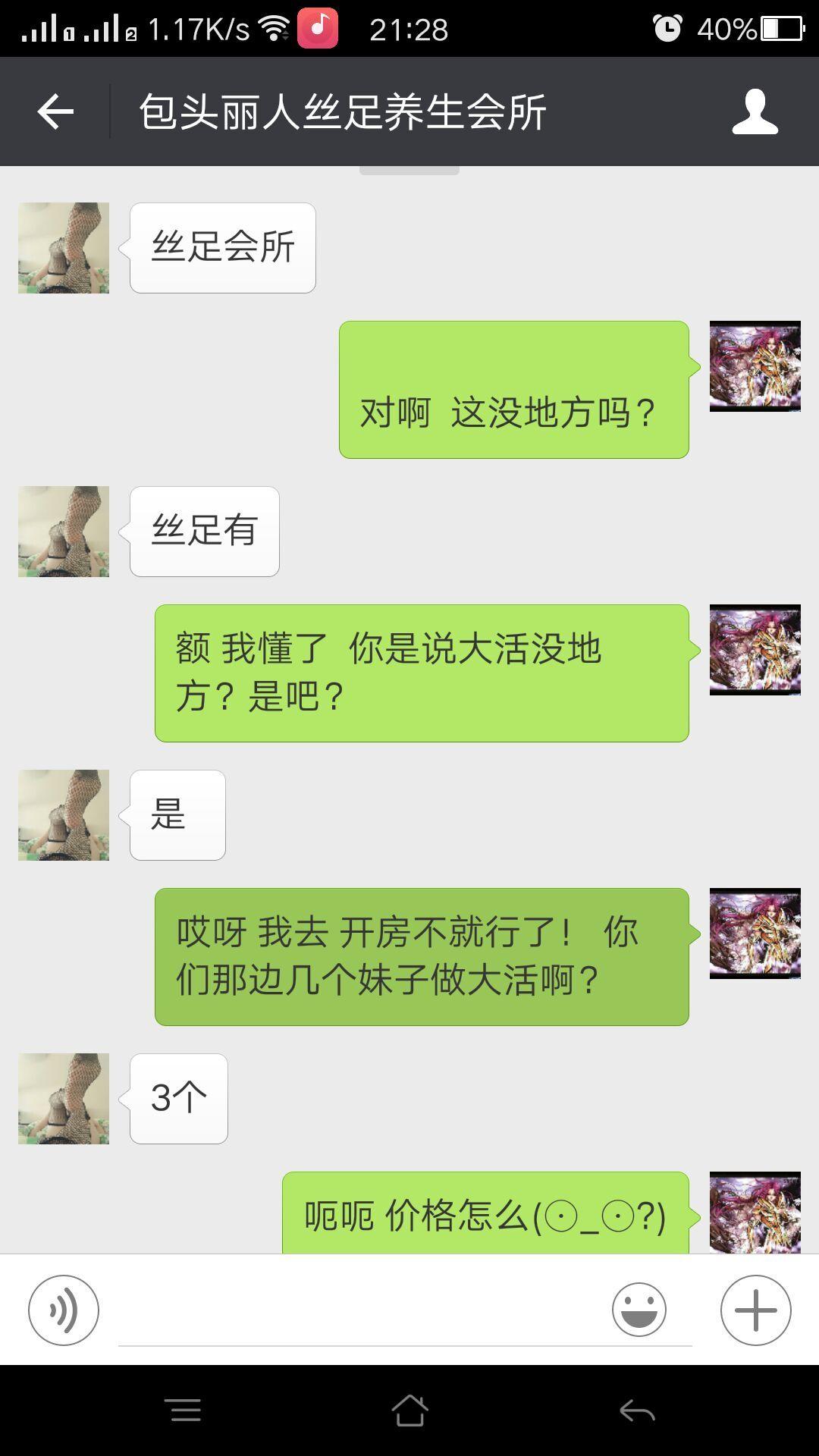Open my avatar beside 对啊 这没地方吗 message
Image resolution: width=819 pixels, height=1456 pixels.
(x=755, y=366)
